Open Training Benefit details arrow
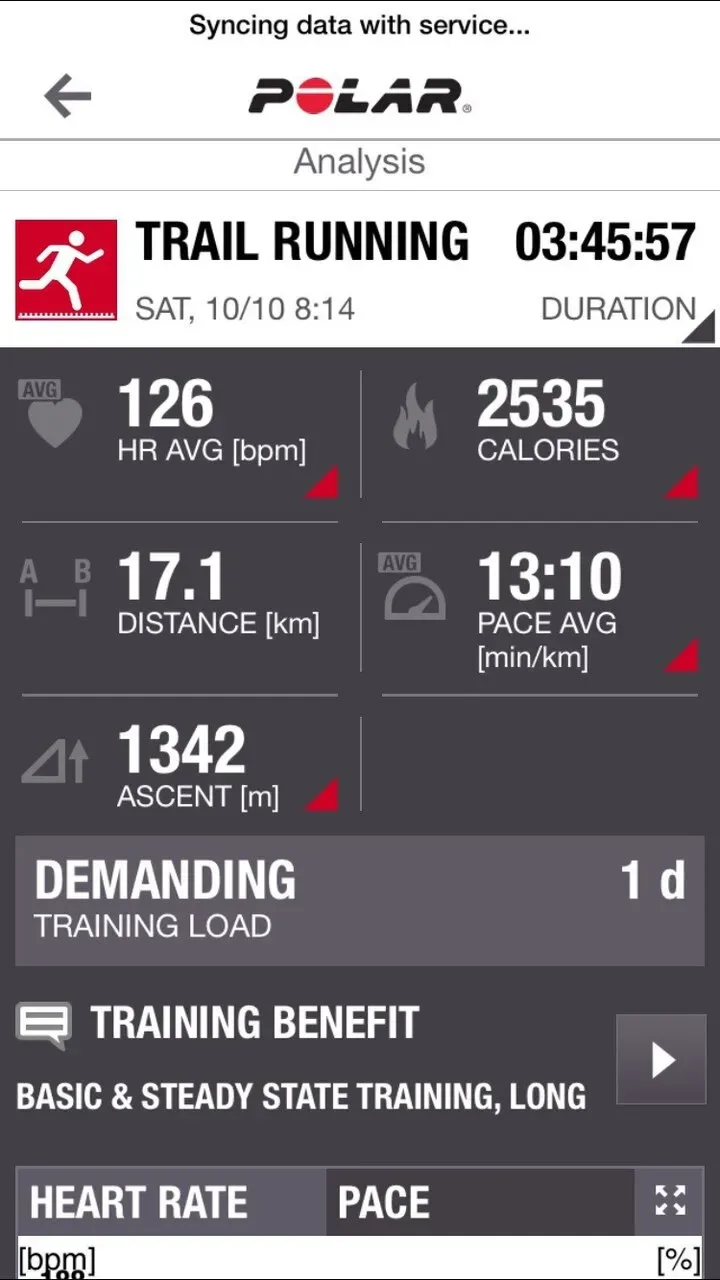 [662, 1060]
